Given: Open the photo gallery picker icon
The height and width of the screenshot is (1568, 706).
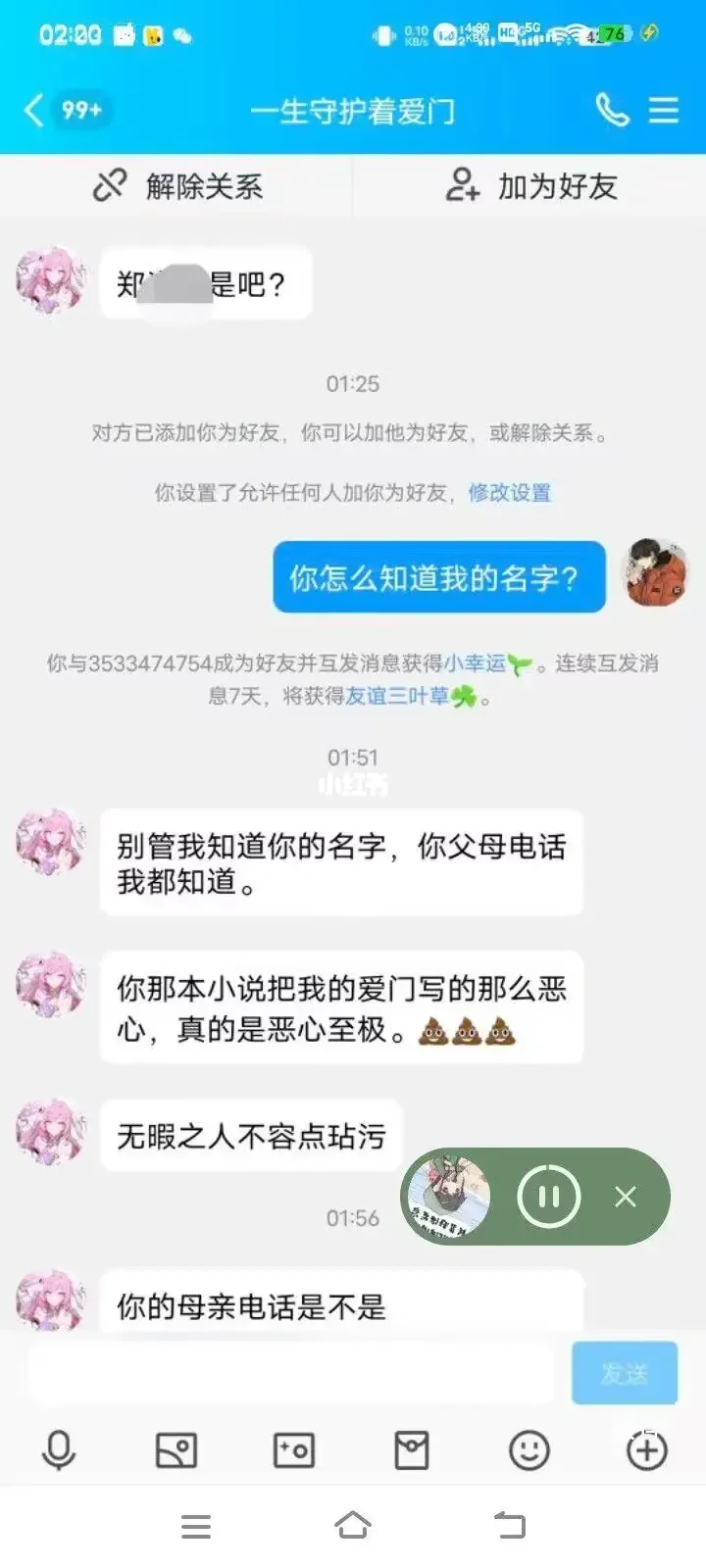Looking at the screenshot, I should pos(176,1452).
